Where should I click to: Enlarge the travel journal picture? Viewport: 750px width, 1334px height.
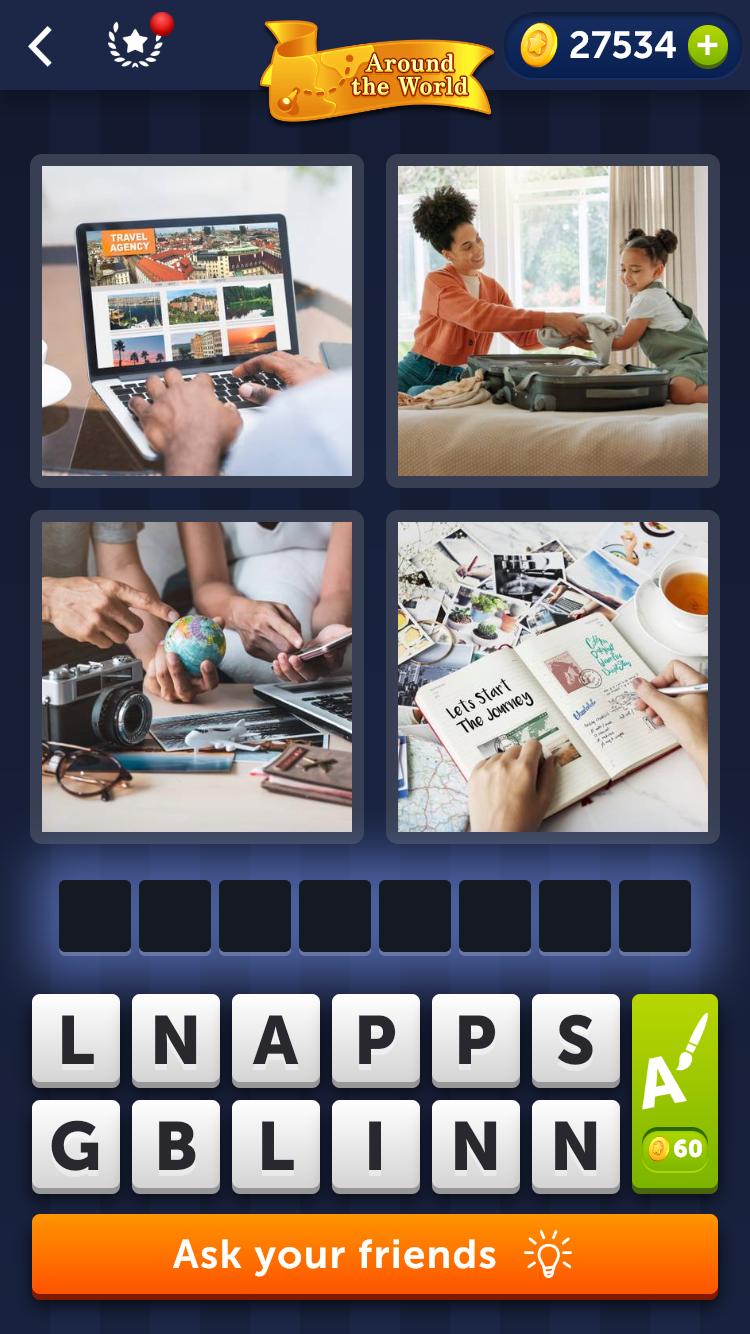553,677
